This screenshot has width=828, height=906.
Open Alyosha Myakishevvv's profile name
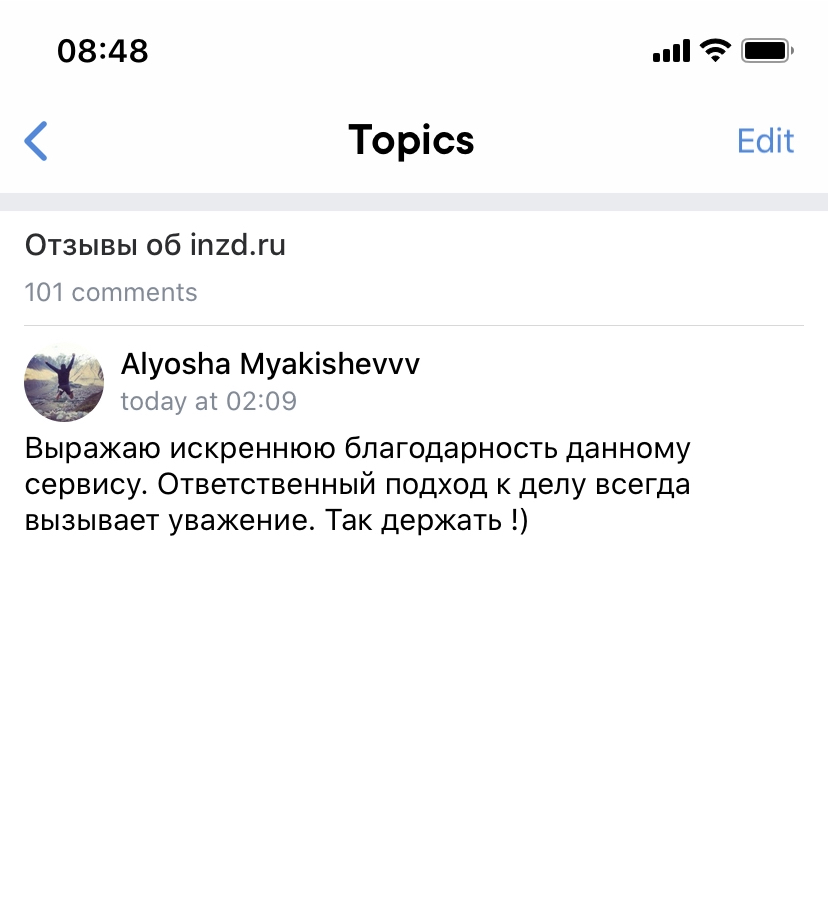pos(270,364)
